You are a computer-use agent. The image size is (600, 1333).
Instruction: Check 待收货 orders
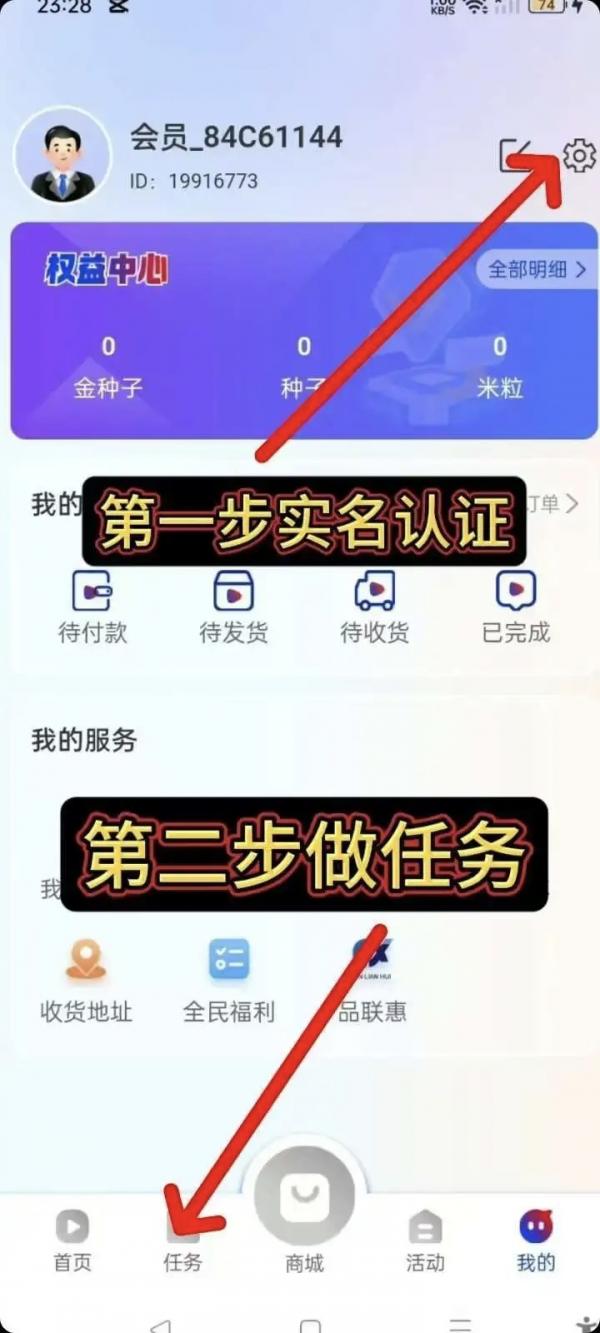tap(374, 607)
